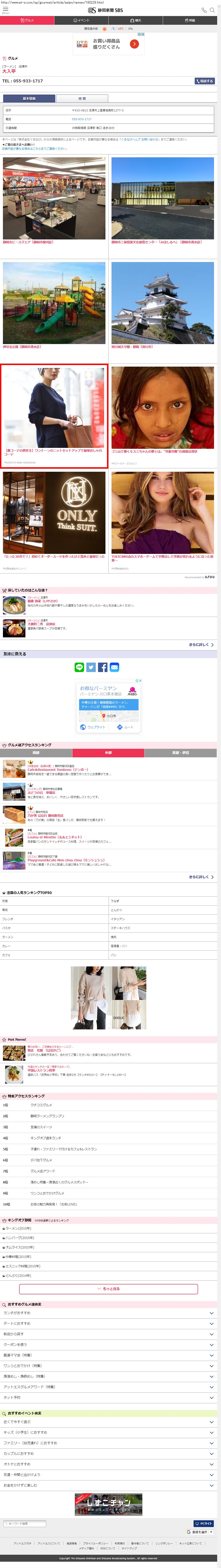Switch to the グルメ navigation tab
Screen dimensions: 221x1568
pos(27,20)
